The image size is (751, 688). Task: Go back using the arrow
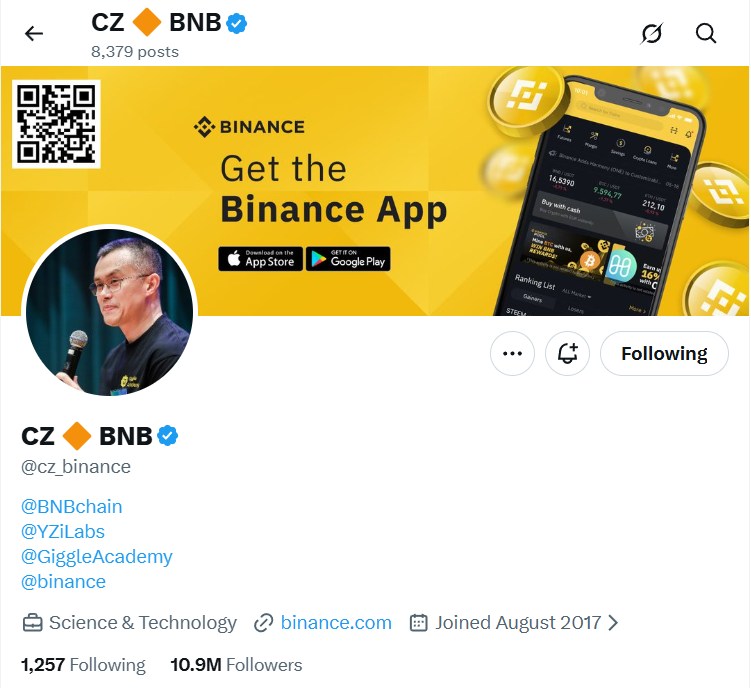coord(34,34)
